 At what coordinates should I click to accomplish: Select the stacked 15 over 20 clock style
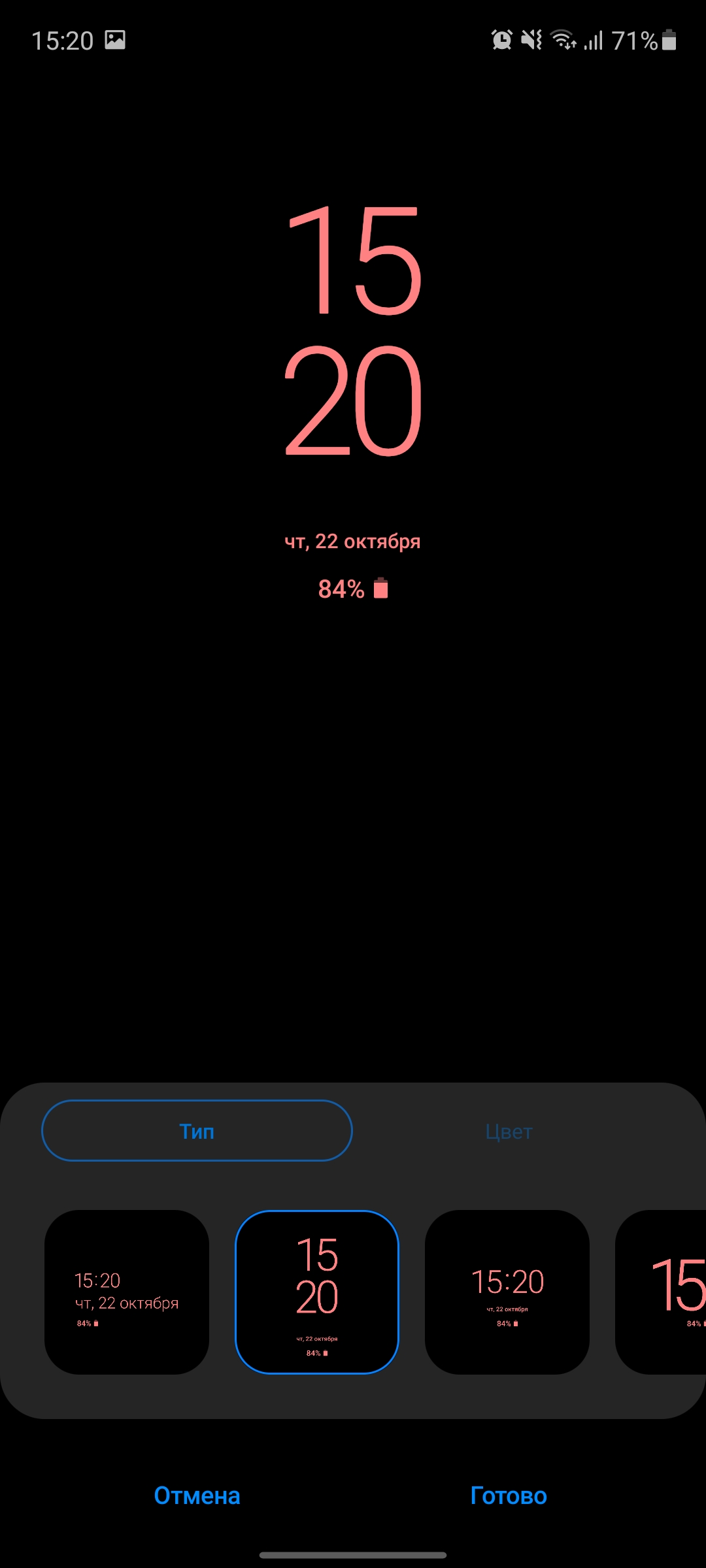317,1292
